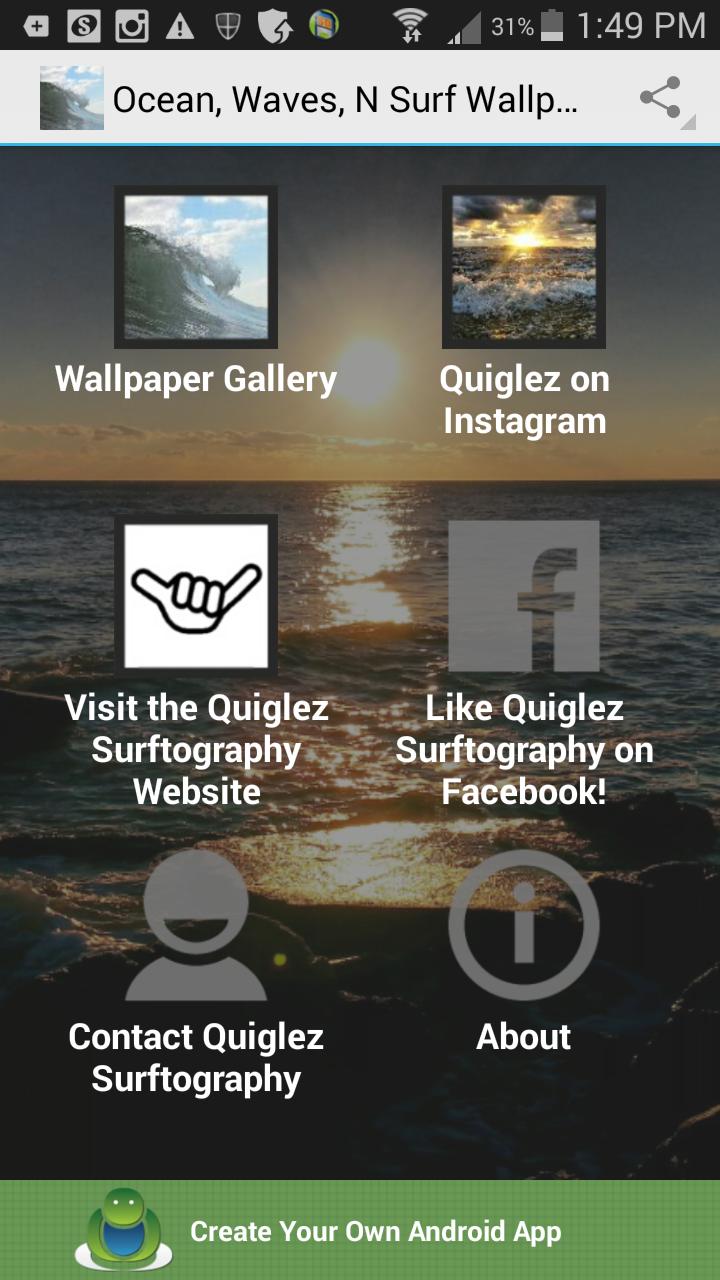Tap the shaka hand to visit Quiglez Surftography website
This screenshot has height=1280, width=720.
(195, 595)
